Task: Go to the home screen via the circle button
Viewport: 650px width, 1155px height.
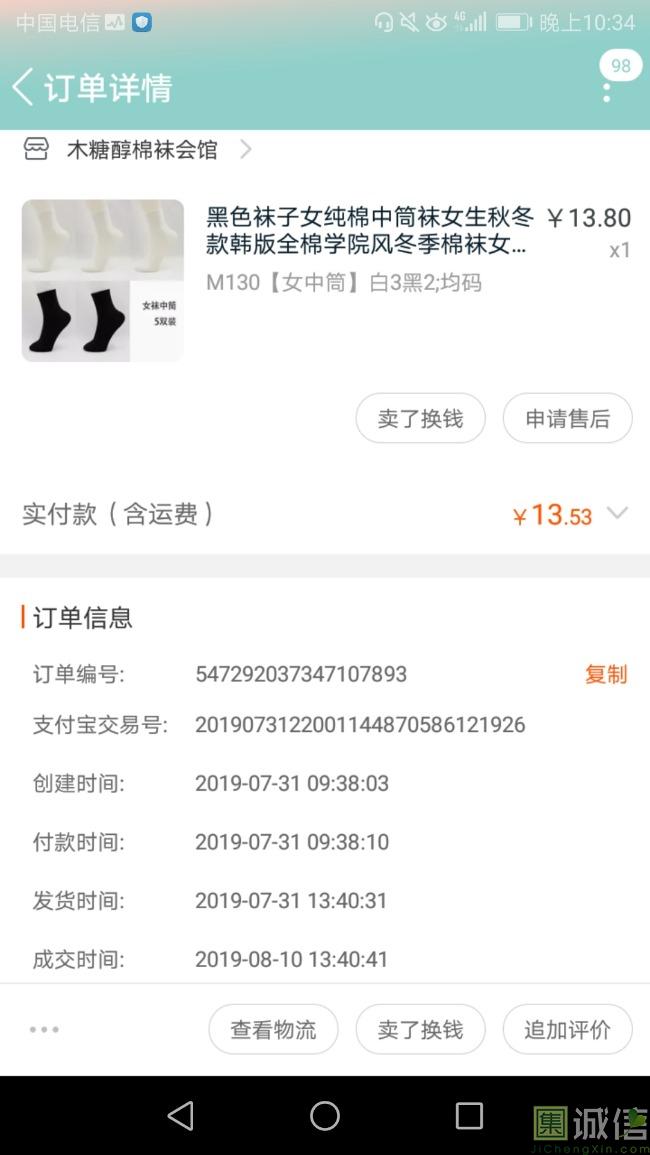Action: tap(325, 1116)
